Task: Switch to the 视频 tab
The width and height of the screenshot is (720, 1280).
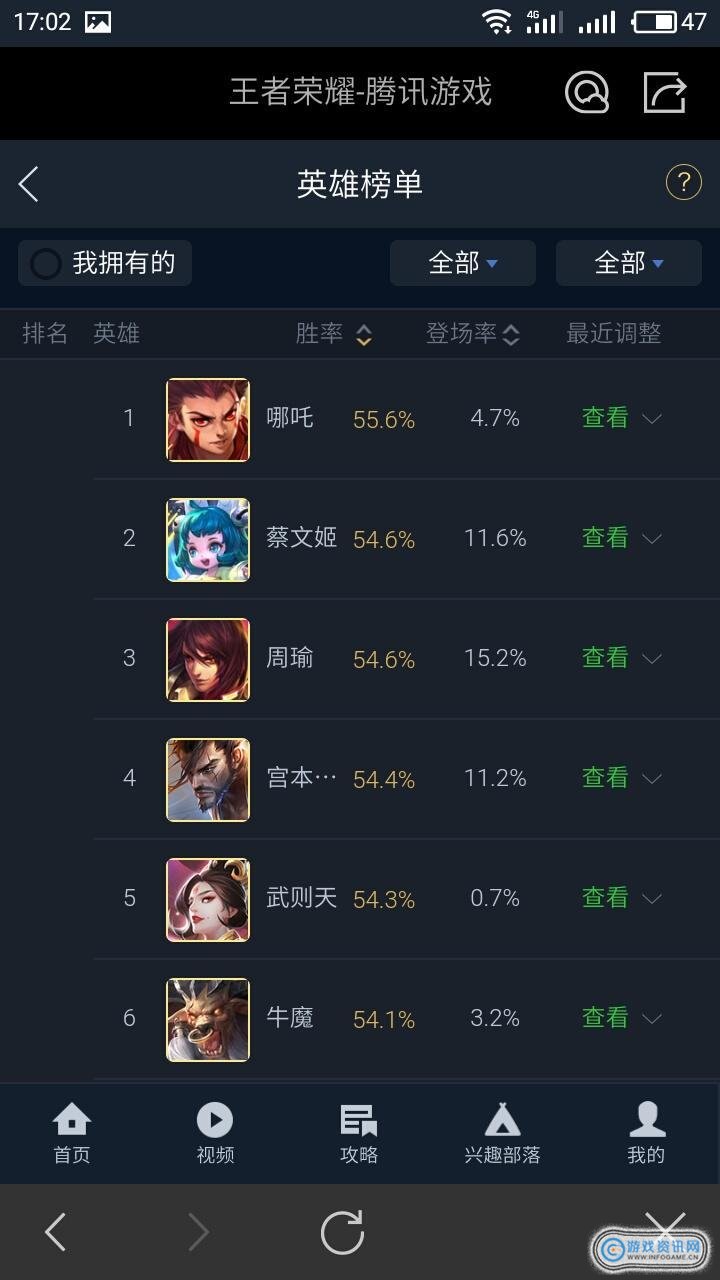Action: [215, 1134]
